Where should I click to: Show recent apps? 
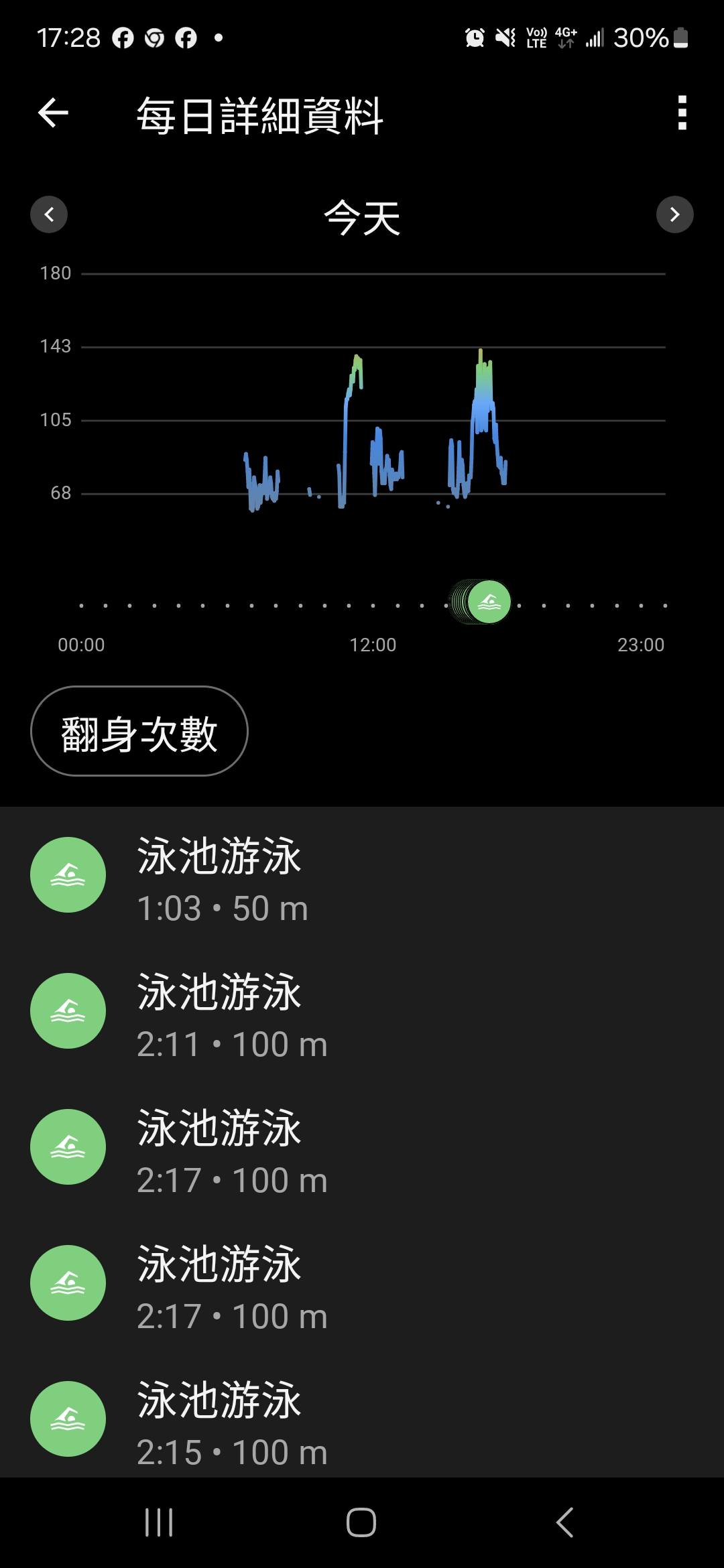pyautogui.click(x=159, y=1522)
